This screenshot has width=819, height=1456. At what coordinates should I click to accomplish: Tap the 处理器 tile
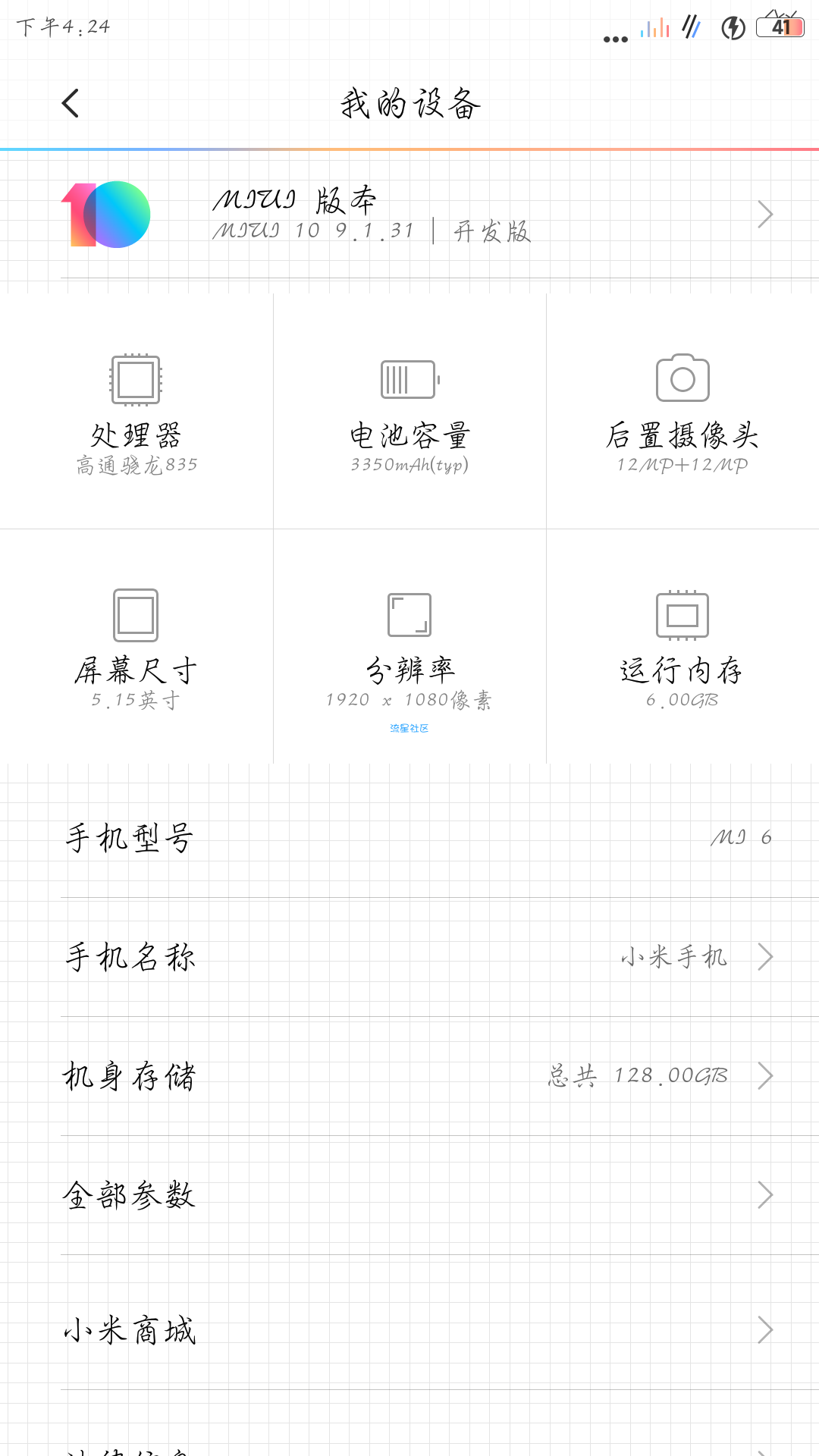coord(136,411)
